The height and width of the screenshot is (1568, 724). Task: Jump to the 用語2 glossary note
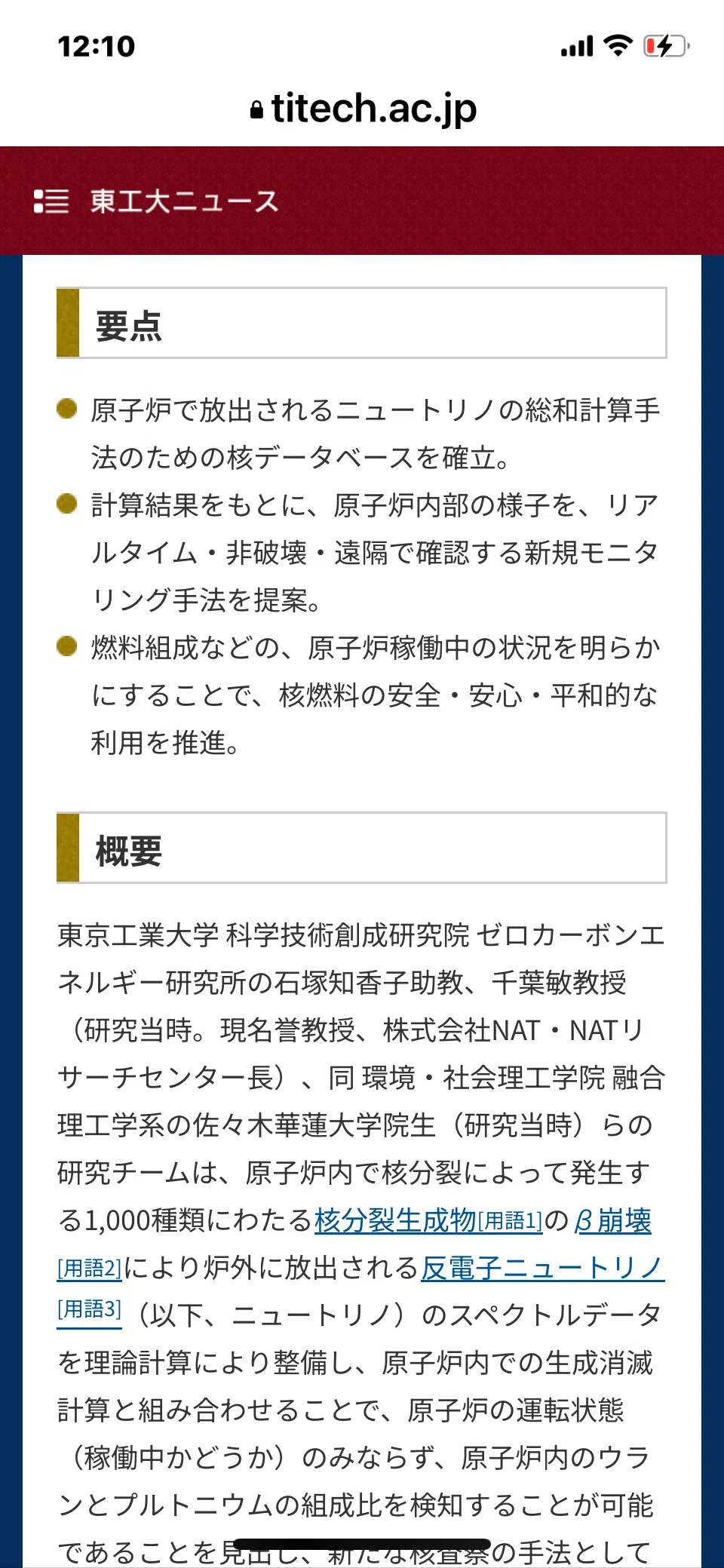(x=89, y=1269)
